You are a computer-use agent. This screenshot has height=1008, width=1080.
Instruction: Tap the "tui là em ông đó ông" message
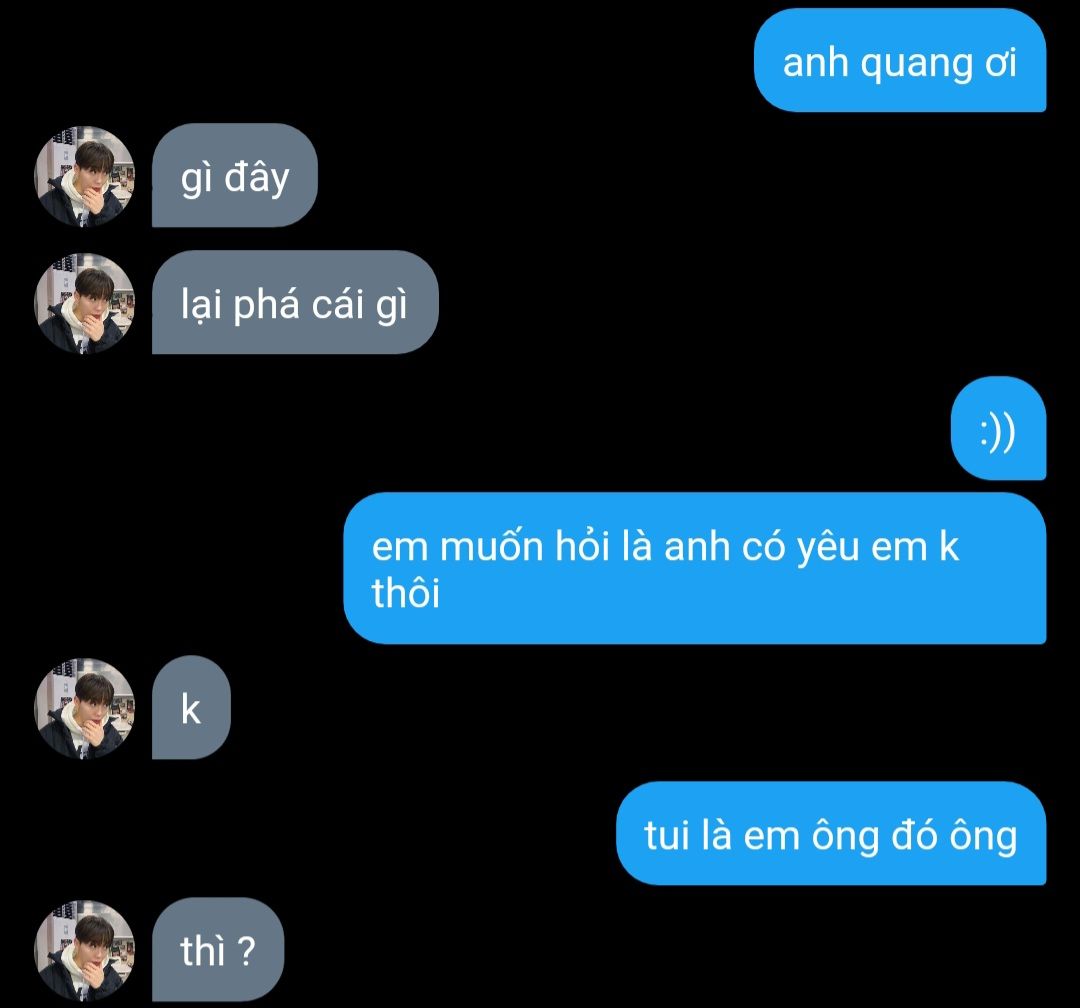point(831,834)
